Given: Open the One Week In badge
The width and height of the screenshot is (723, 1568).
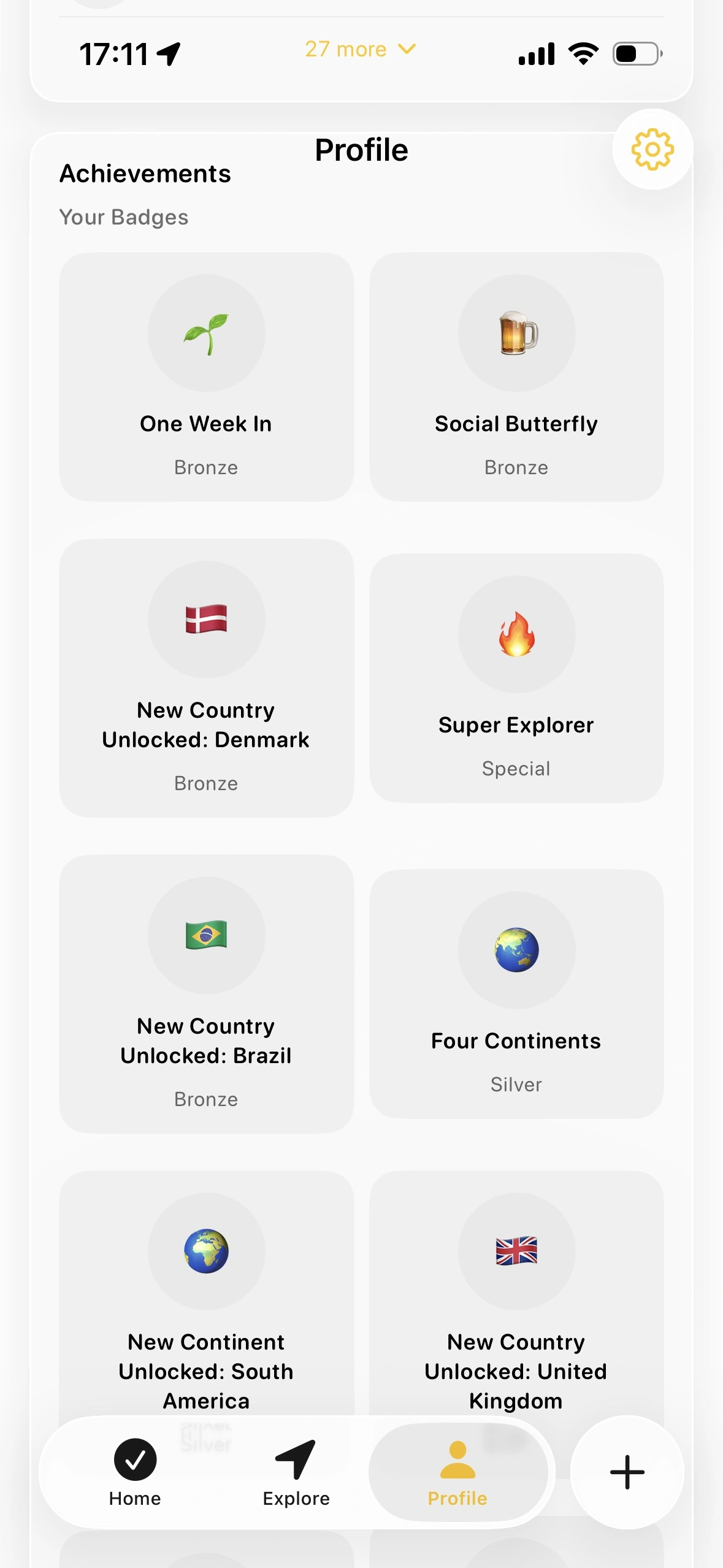Looking at the screenshot, I should point(207,377).
